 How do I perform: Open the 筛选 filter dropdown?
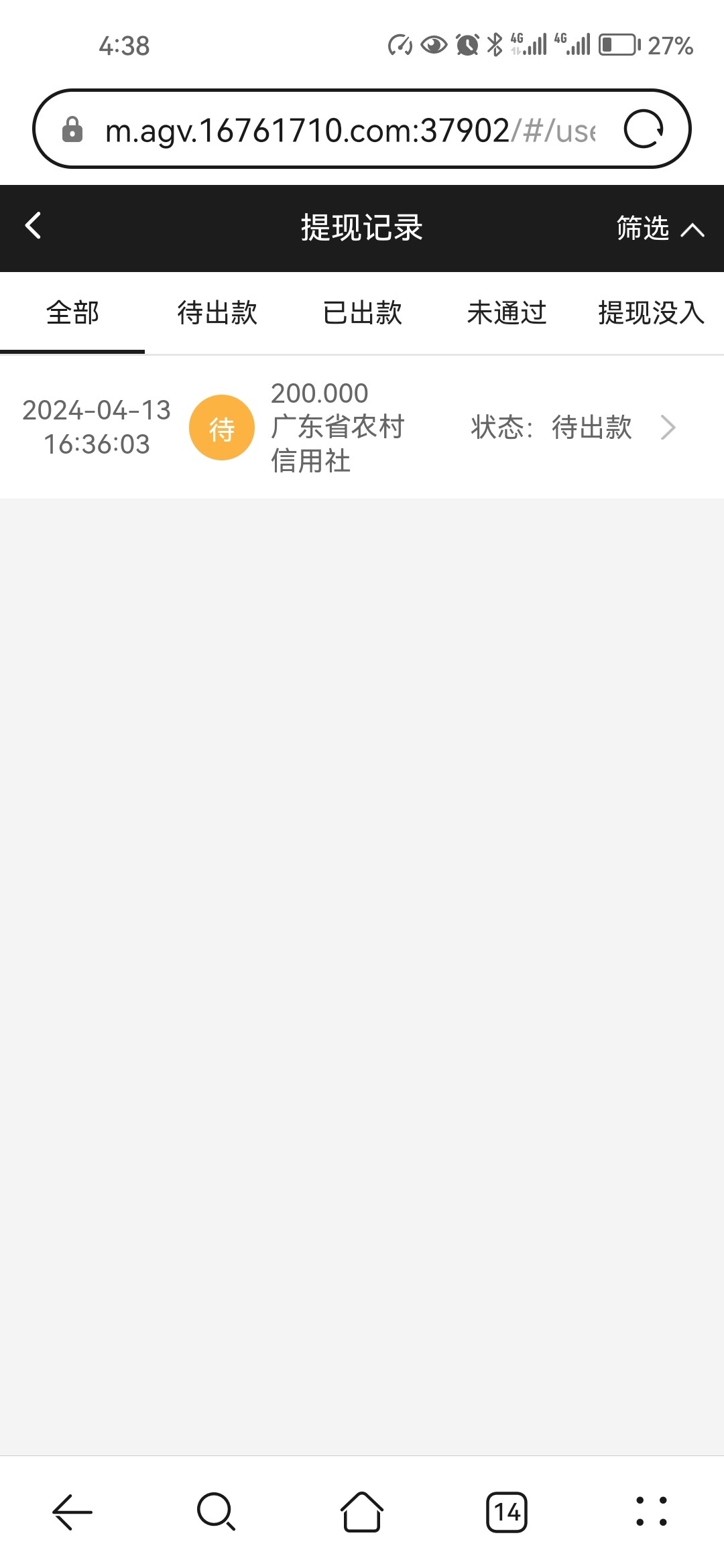(x=660, y=228)
